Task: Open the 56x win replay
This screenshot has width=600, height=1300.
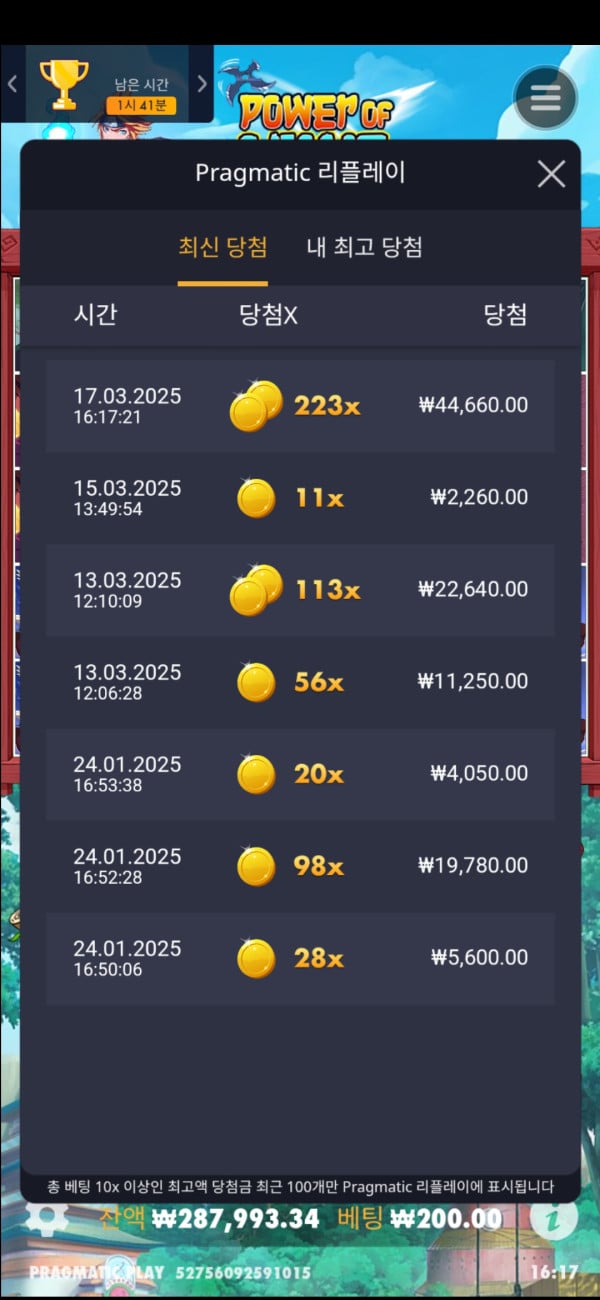Action: 300,681
